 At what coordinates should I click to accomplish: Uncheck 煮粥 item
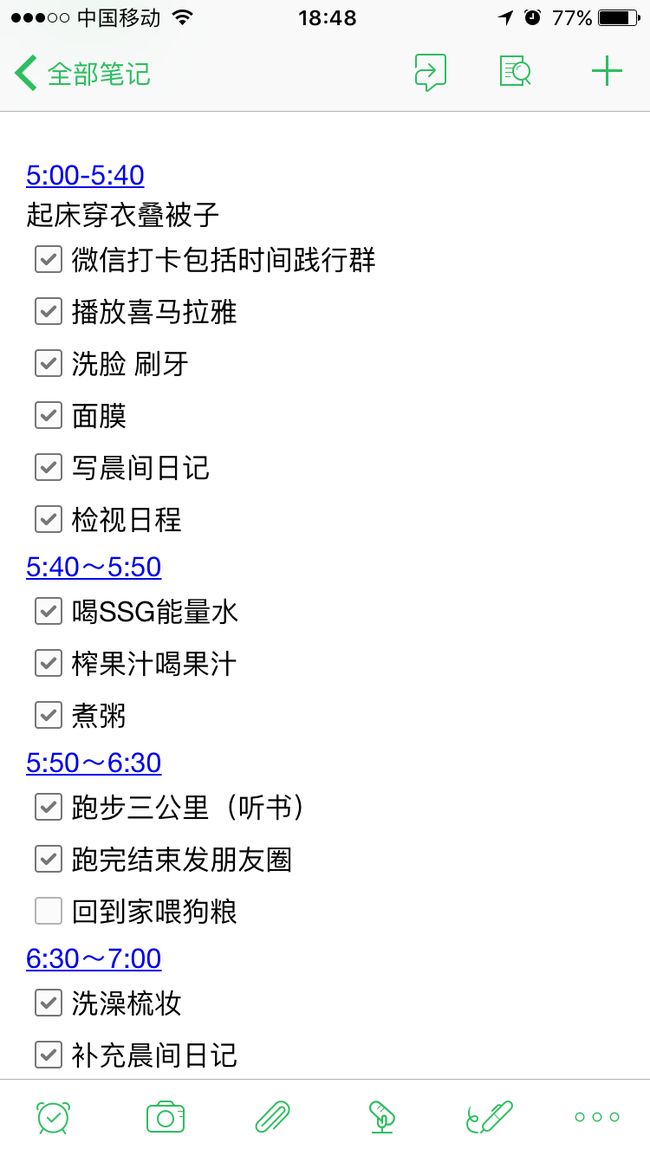49,716
